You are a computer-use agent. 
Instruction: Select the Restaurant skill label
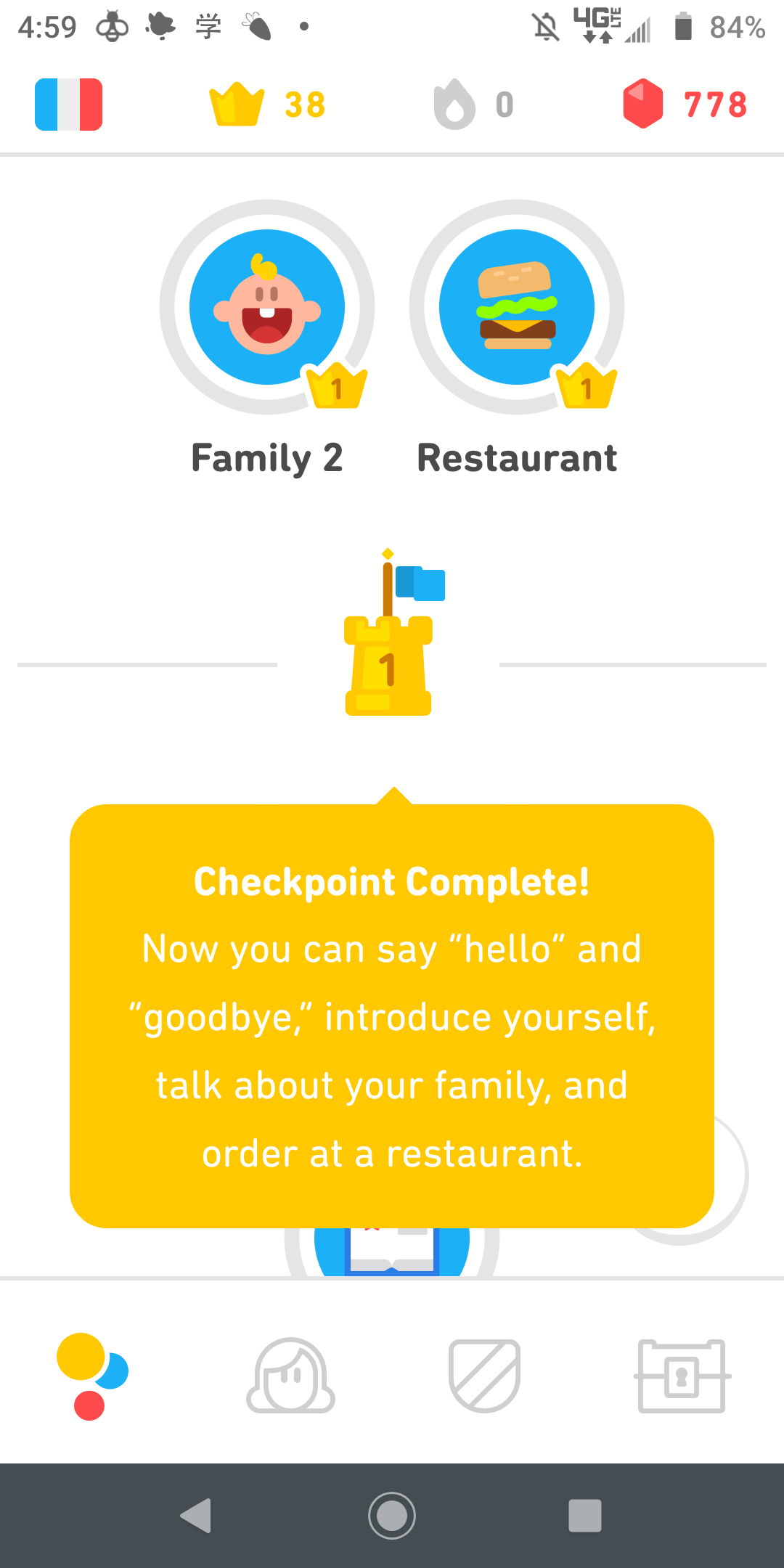(515, 457)
